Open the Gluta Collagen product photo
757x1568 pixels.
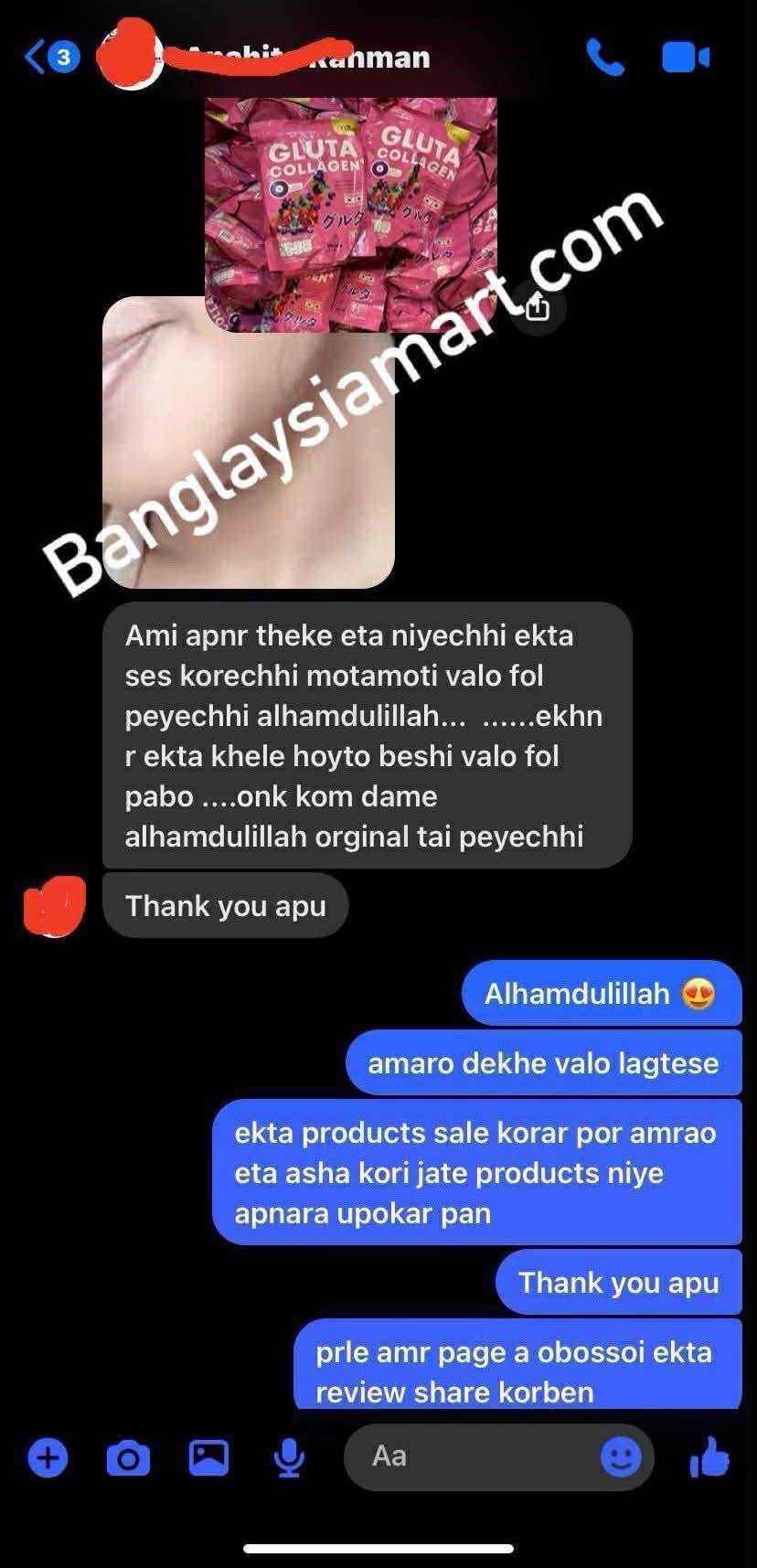(x=350, y=212)
